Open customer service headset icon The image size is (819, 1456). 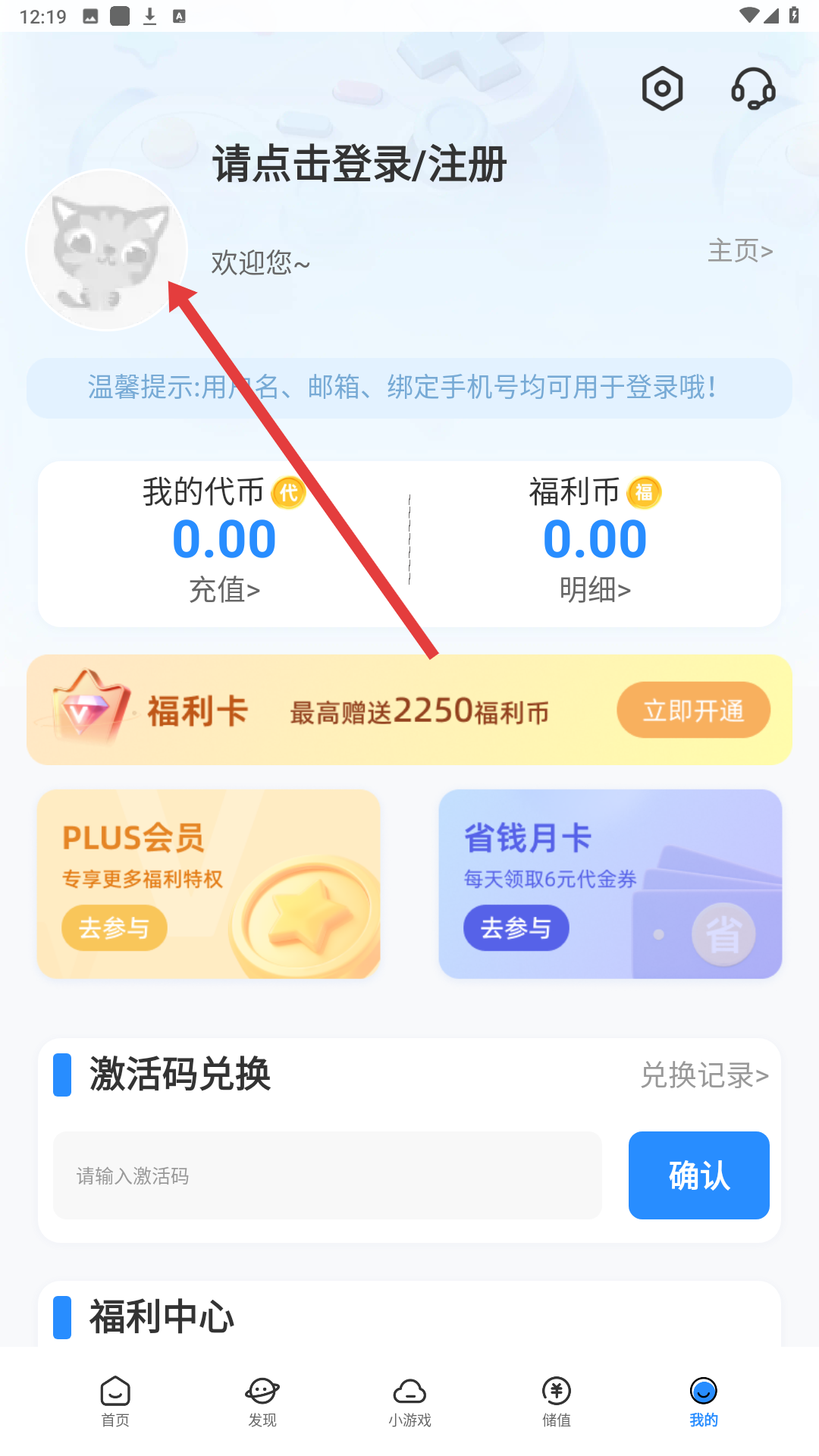[x=752, y=89]
